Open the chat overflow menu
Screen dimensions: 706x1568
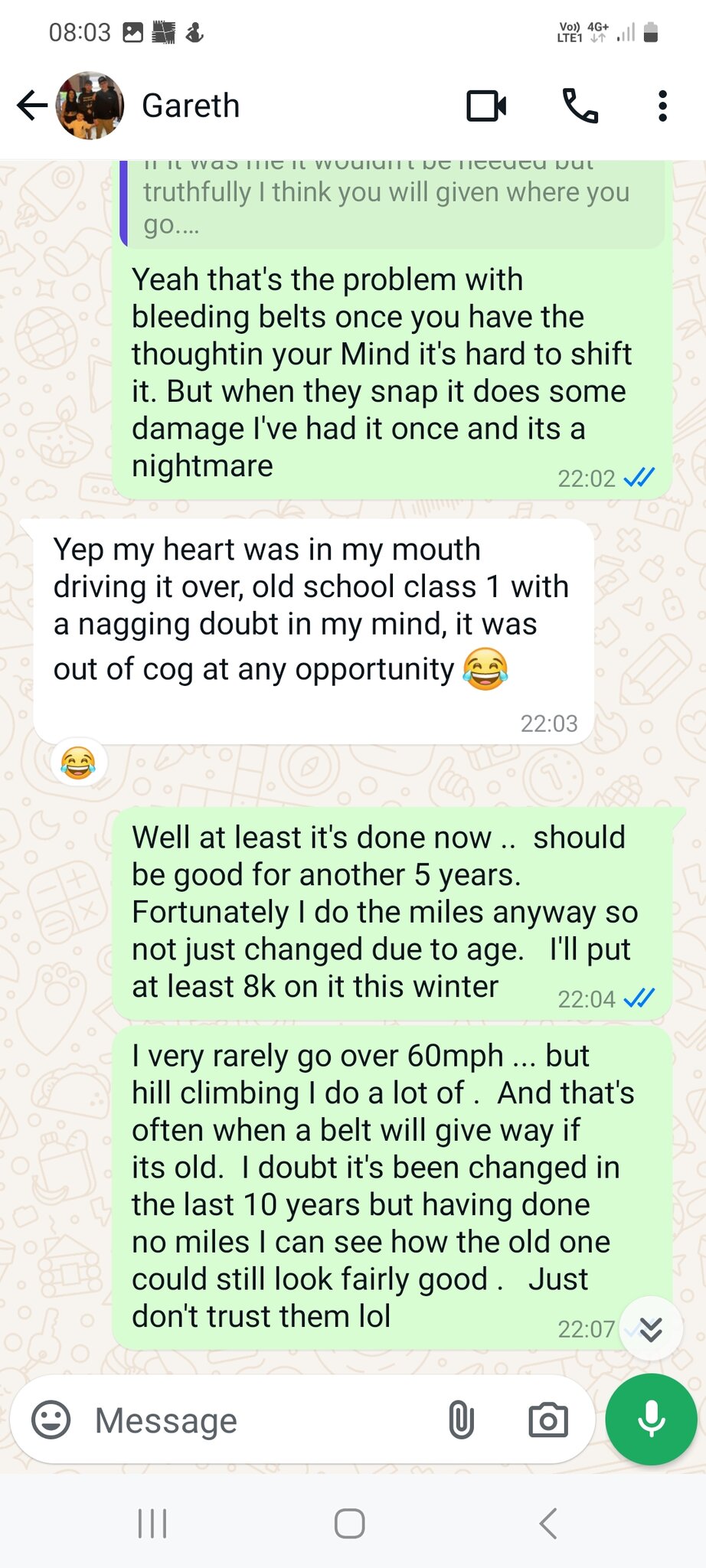662,106
